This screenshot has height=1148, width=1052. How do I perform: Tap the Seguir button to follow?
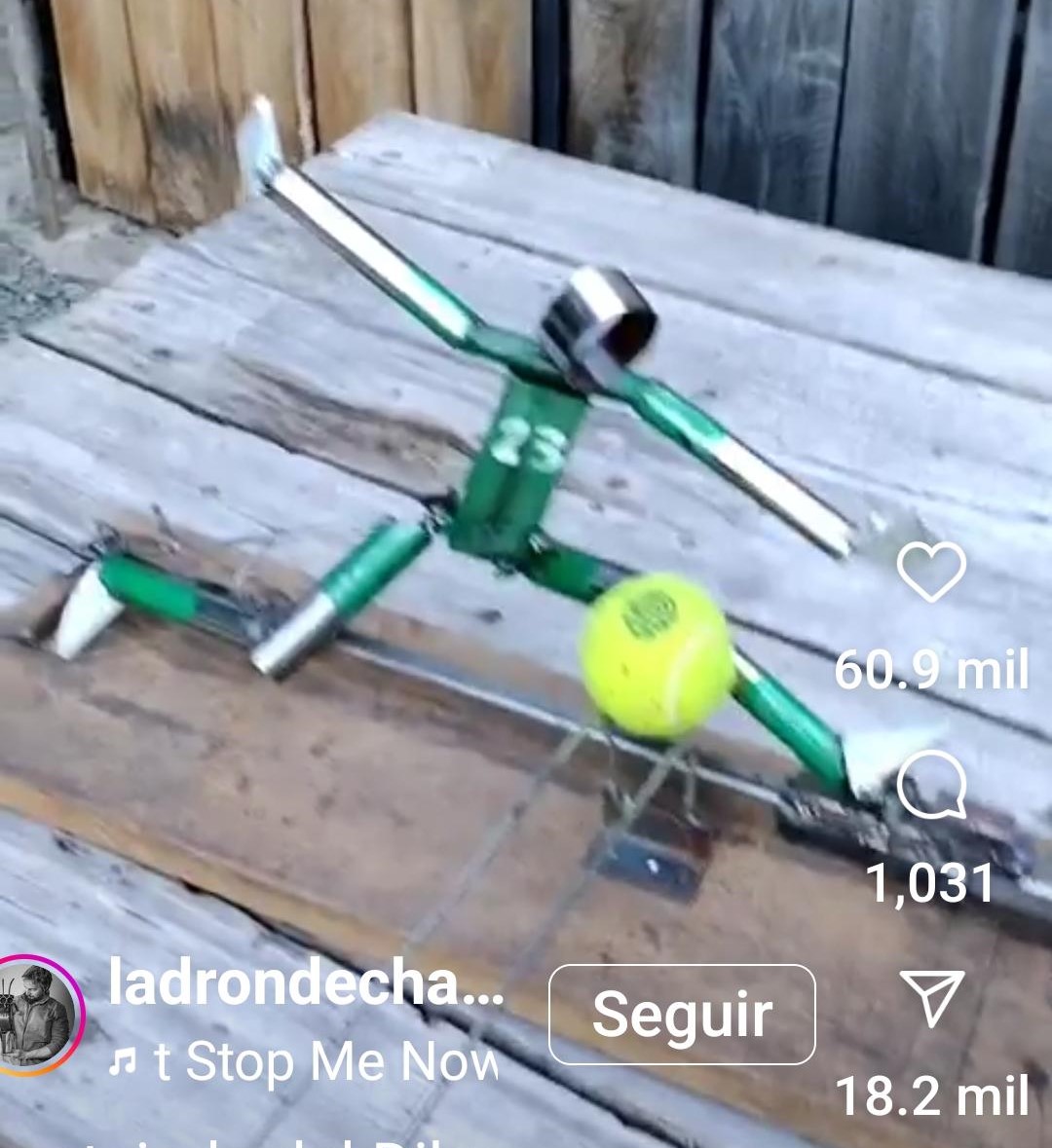(682, 1015)
